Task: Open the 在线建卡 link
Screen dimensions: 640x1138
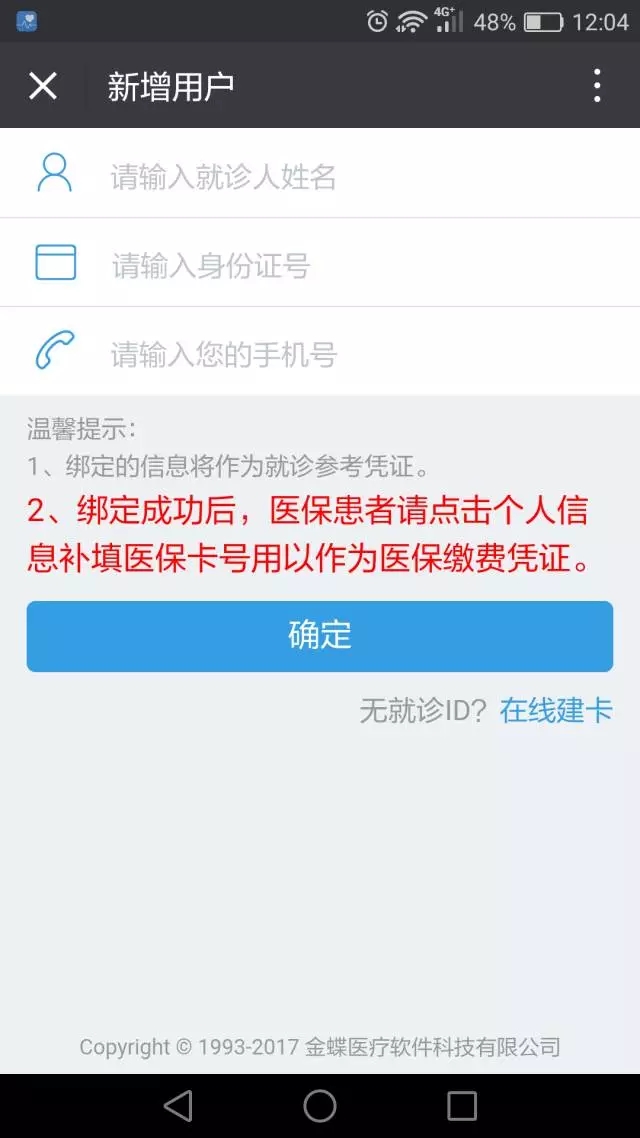Action: tap(556, 711)
